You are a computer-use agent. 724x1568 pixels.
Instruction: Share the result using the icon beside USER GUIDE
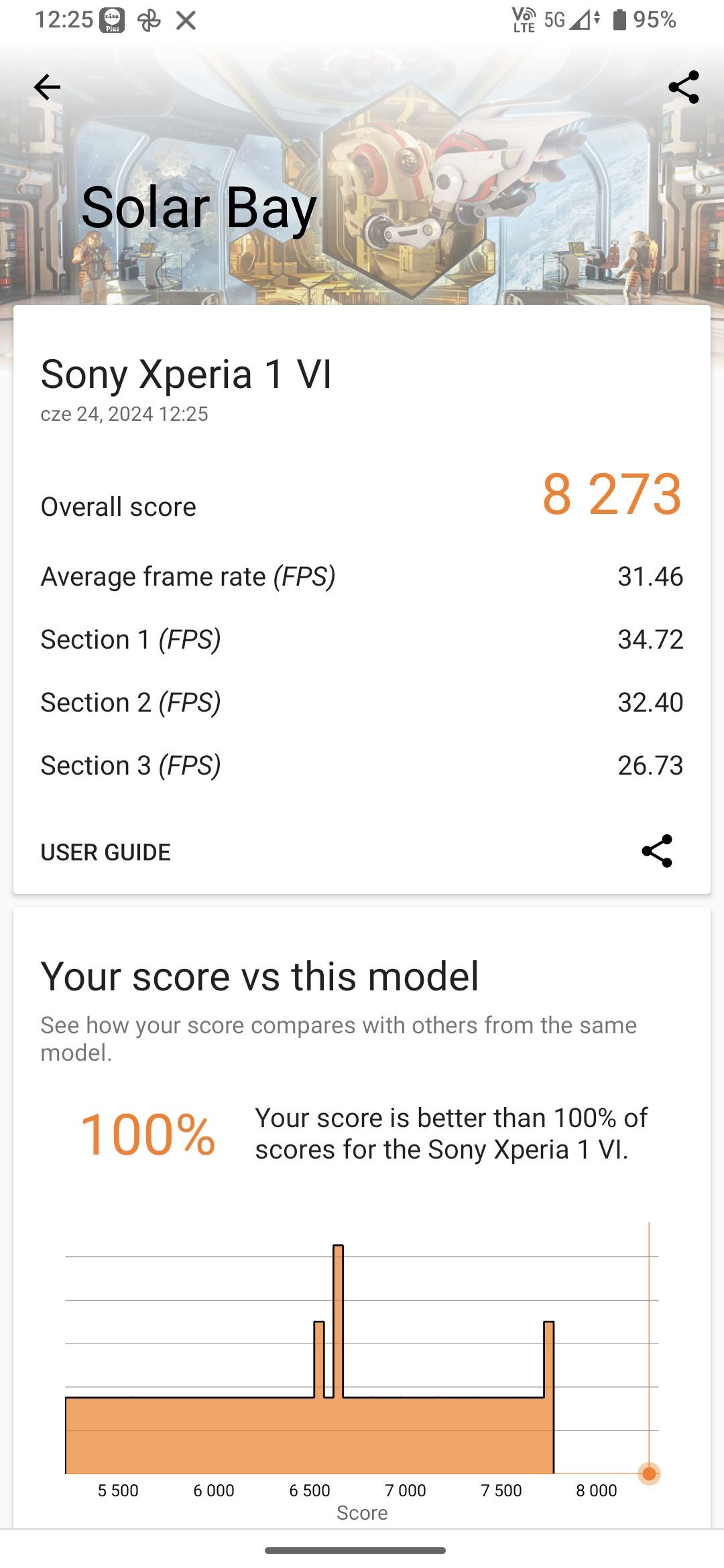coord(657,851)
